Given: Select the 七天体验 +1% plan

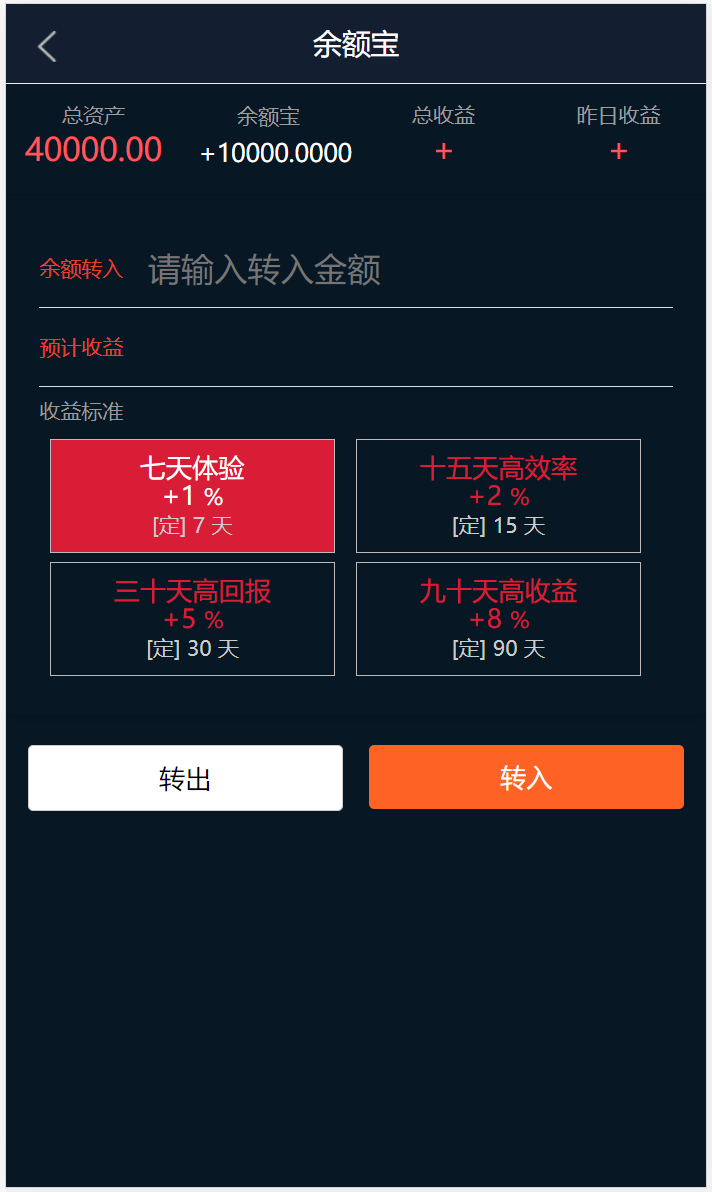Looking at the screenshot, I should [x=192, y=496].
